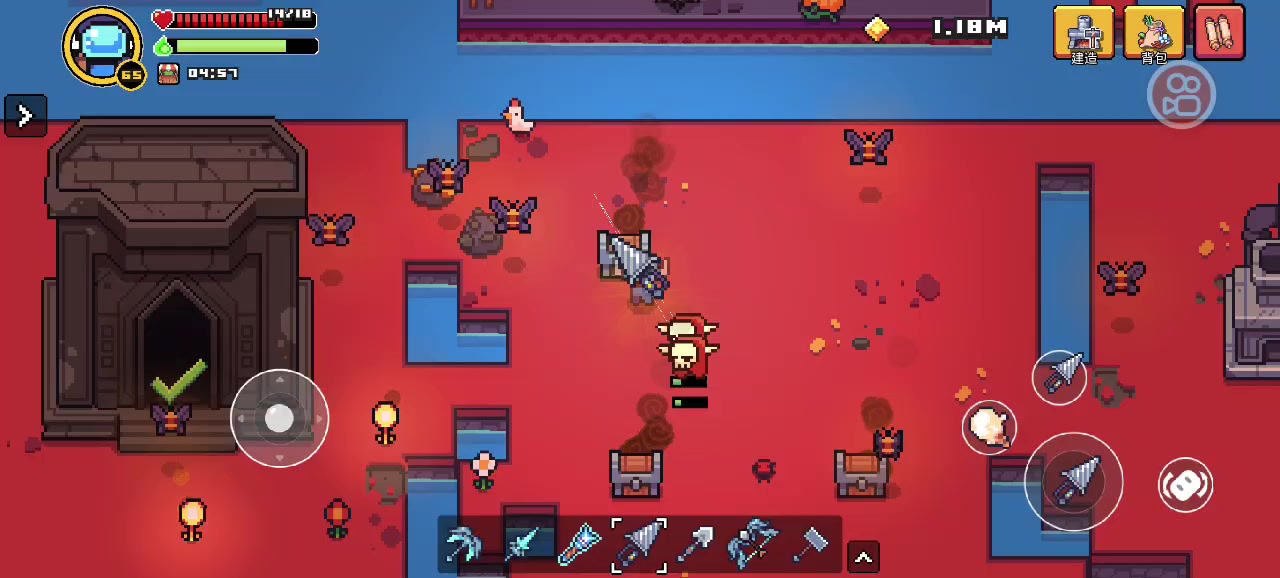Attack with the large drill button
1280x578 pixels.
[x=1074, y=482]
